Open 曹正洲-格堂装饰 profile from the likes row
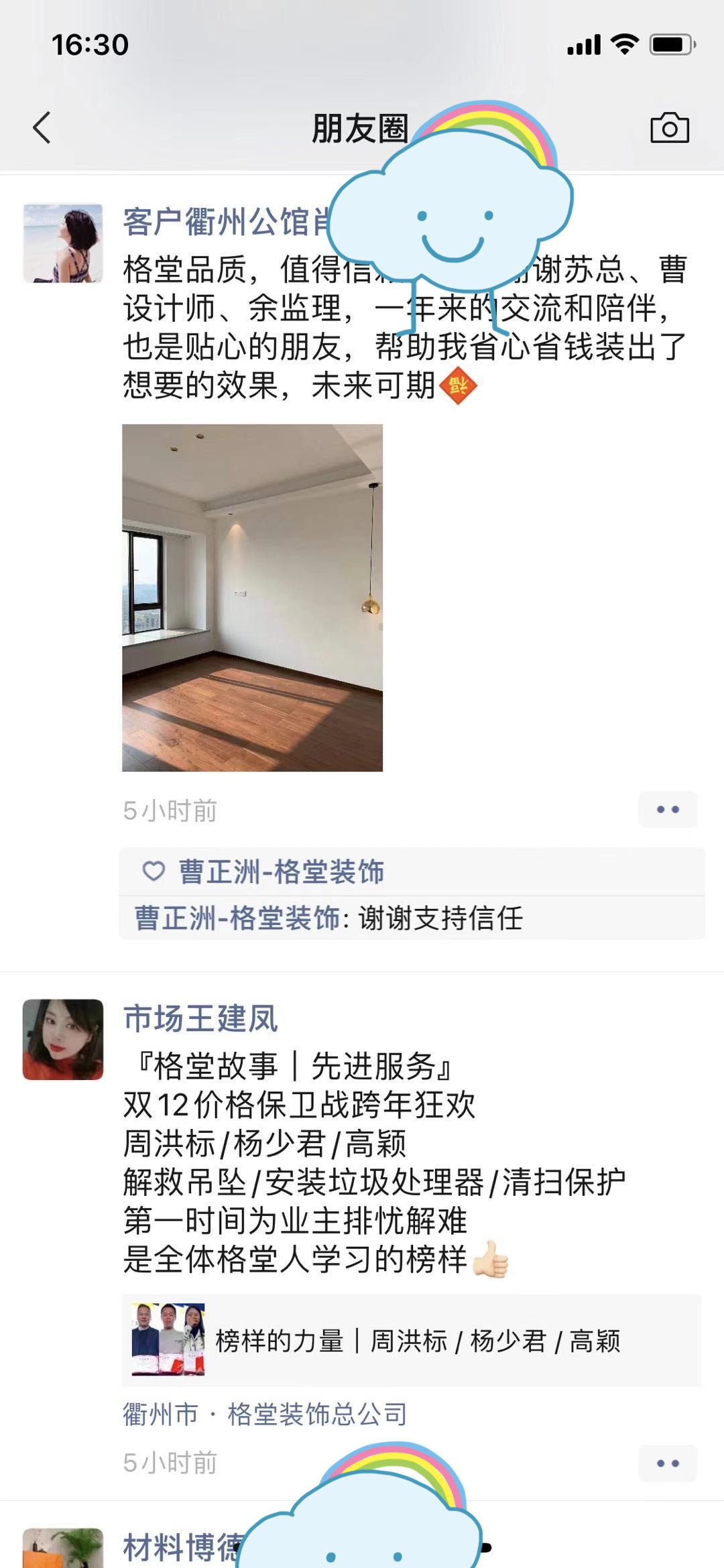This screenshot has width=724, height=1568. 280,871
